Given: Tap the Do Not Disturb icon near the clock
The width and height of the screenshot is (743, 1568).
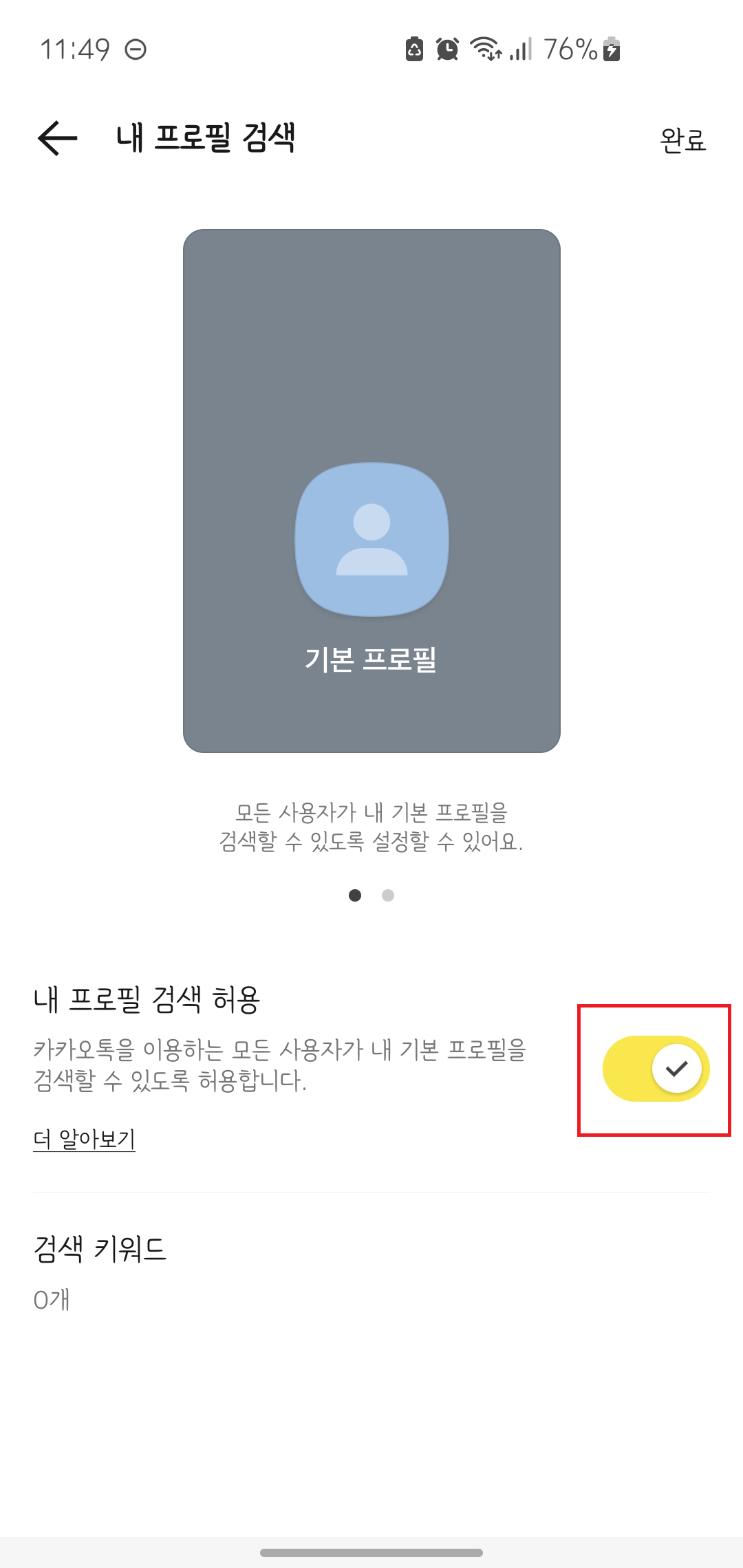Looking at the screenshot, I should click(x=136, y=48).
